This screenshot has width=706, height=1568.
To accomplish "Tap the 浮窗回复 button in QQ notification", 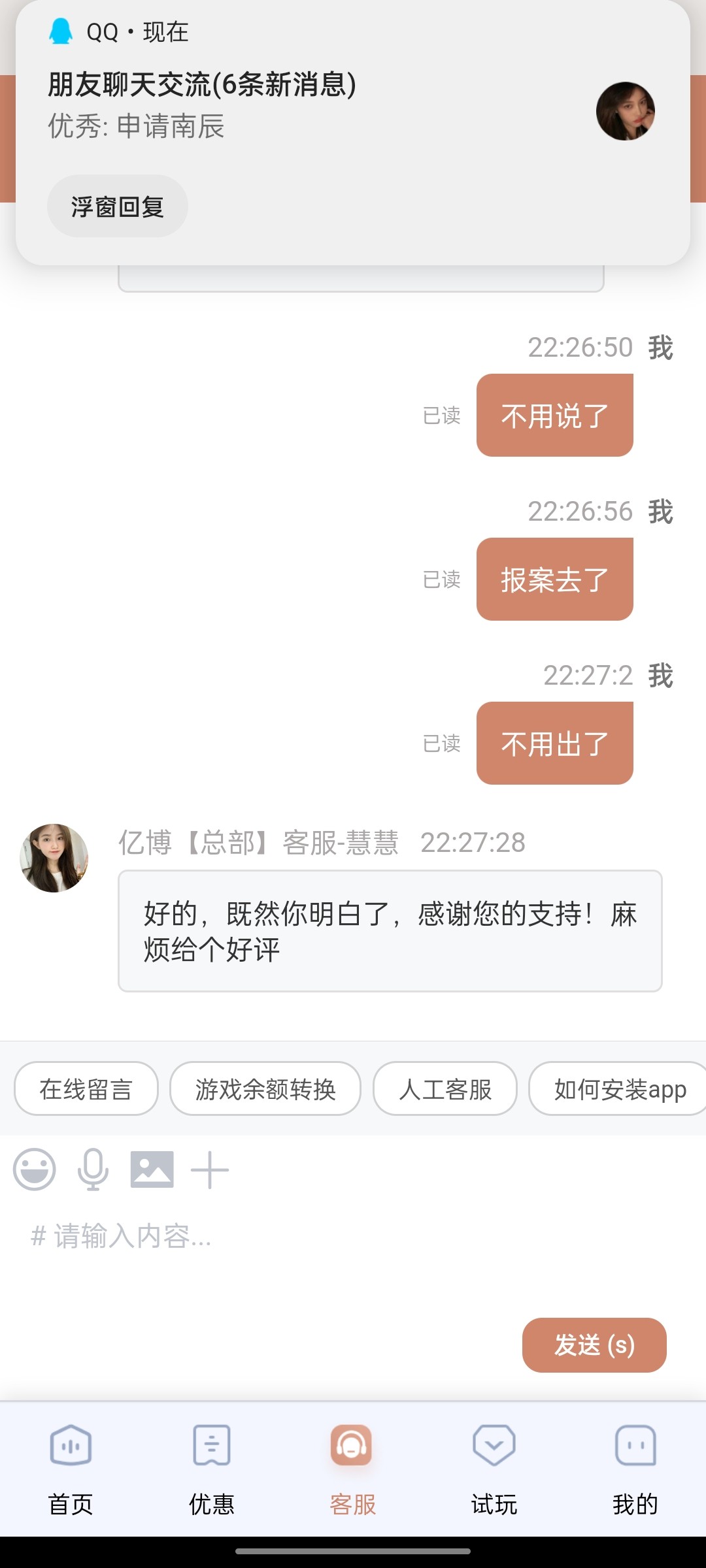I will pyautogui.click(x=118, y=206).
